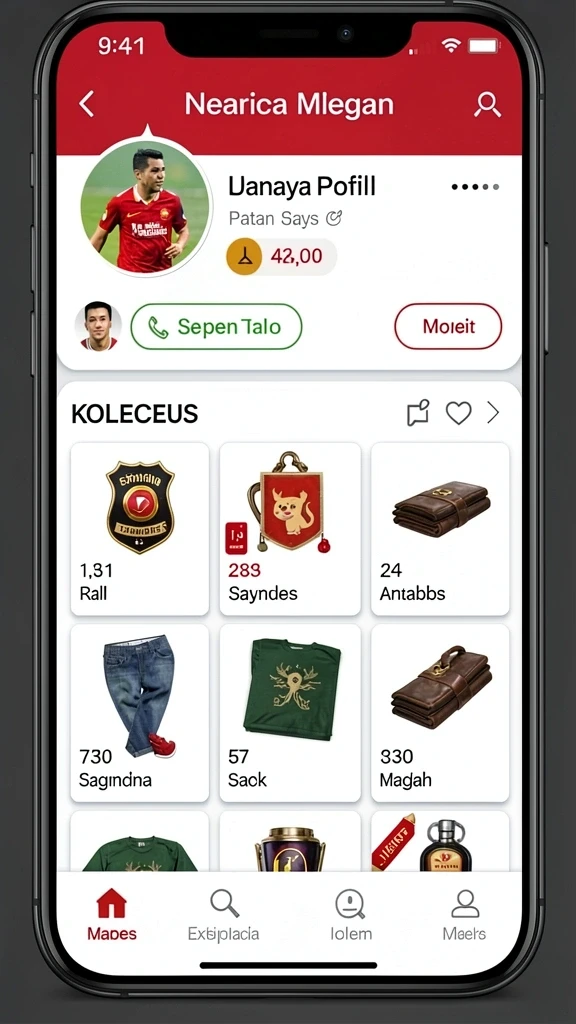
Task: Go back using the header arrow
Action: click(x=87, y=104)
